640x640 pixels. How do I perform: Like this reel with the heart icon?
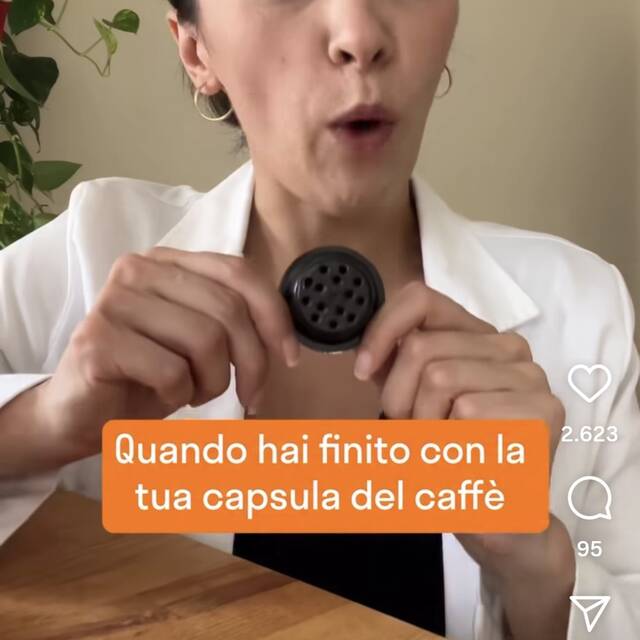(589, 384)
